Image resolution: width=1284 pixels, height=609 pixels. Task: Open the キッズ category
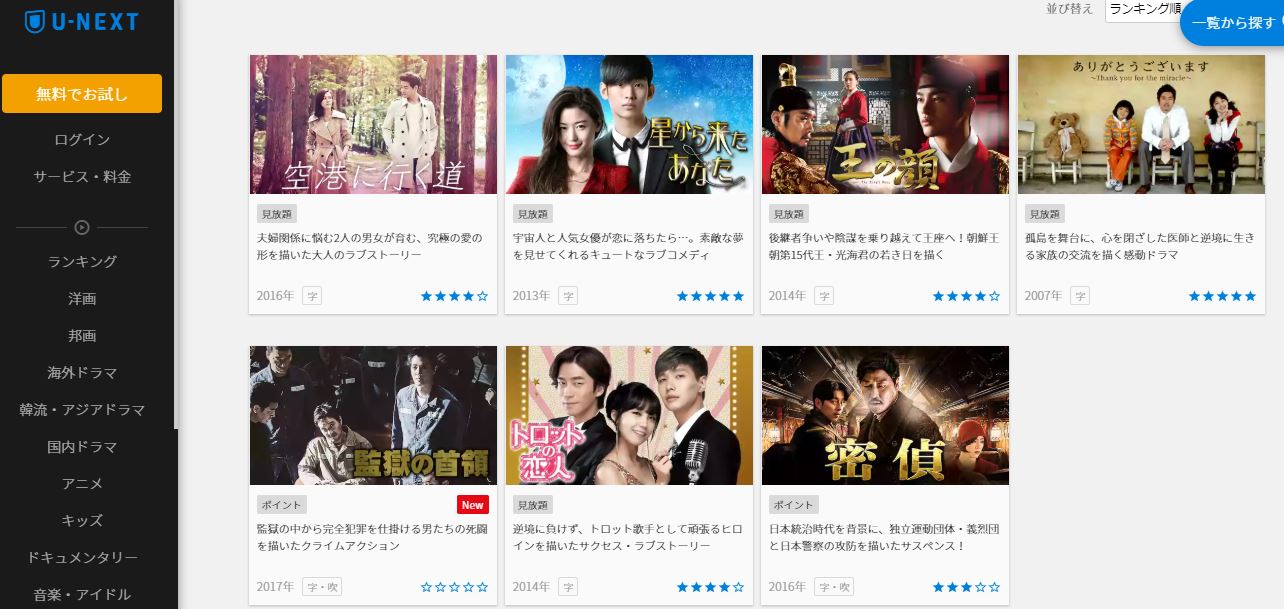tap(82, 521)
